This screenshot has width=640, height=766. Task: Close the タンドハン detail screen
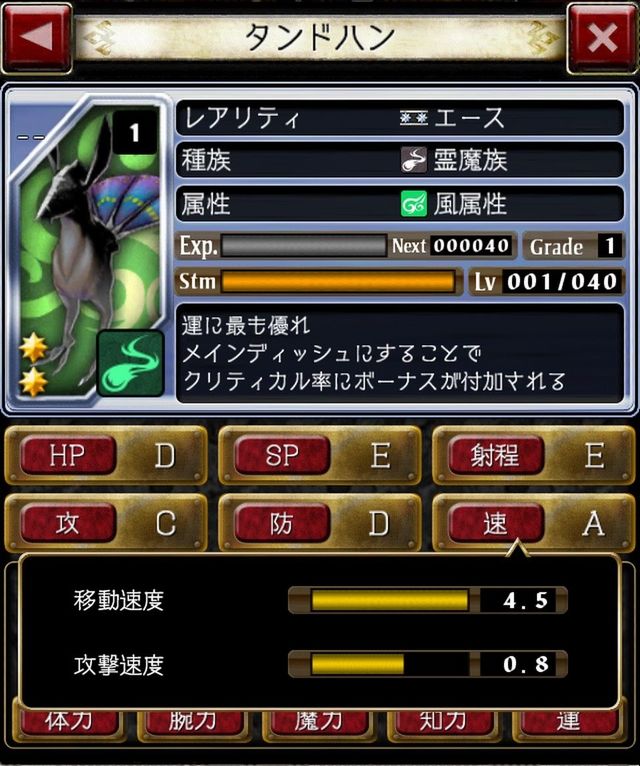coord(602,38)
